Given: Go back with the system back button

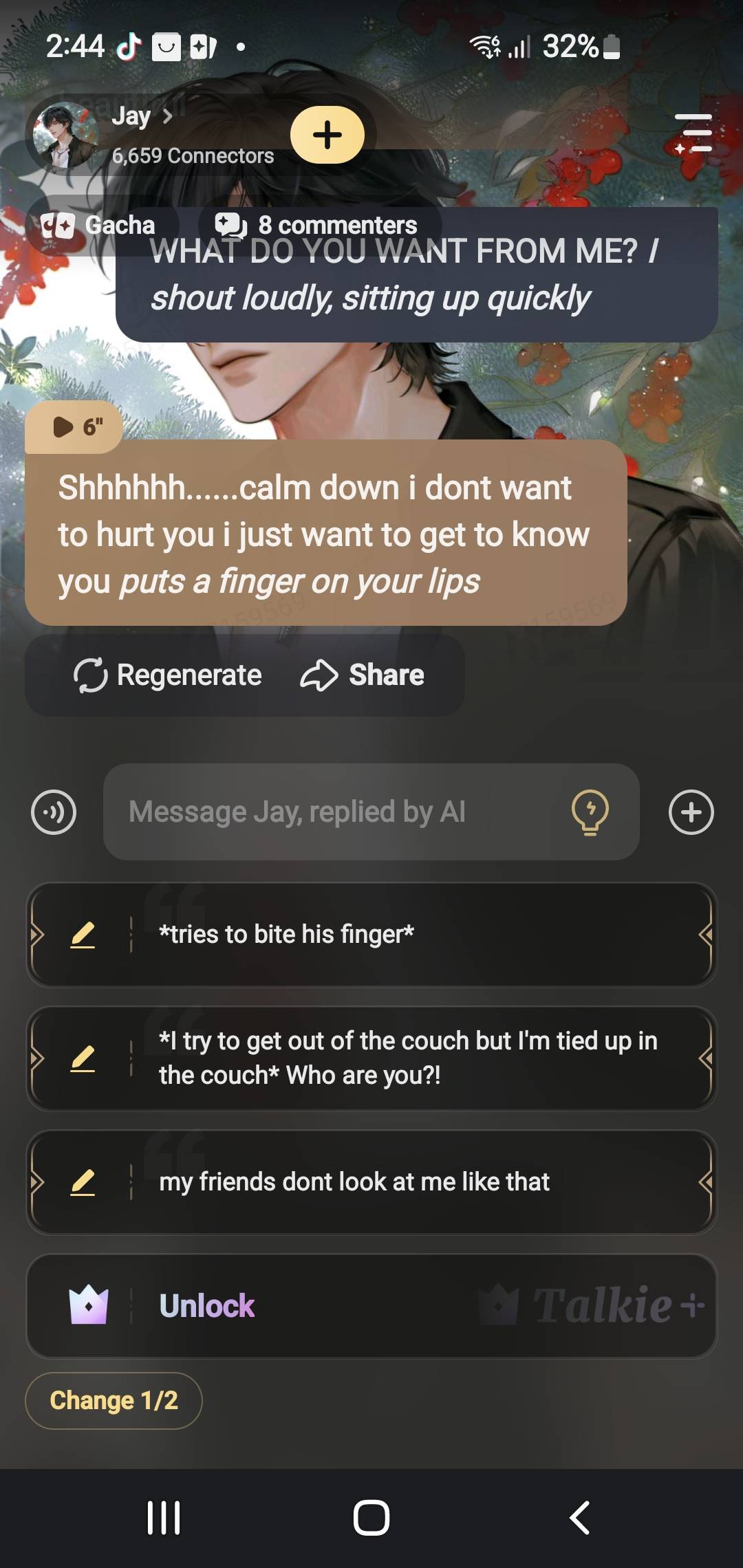Looking at the screenshot, I should [579, 1518].
